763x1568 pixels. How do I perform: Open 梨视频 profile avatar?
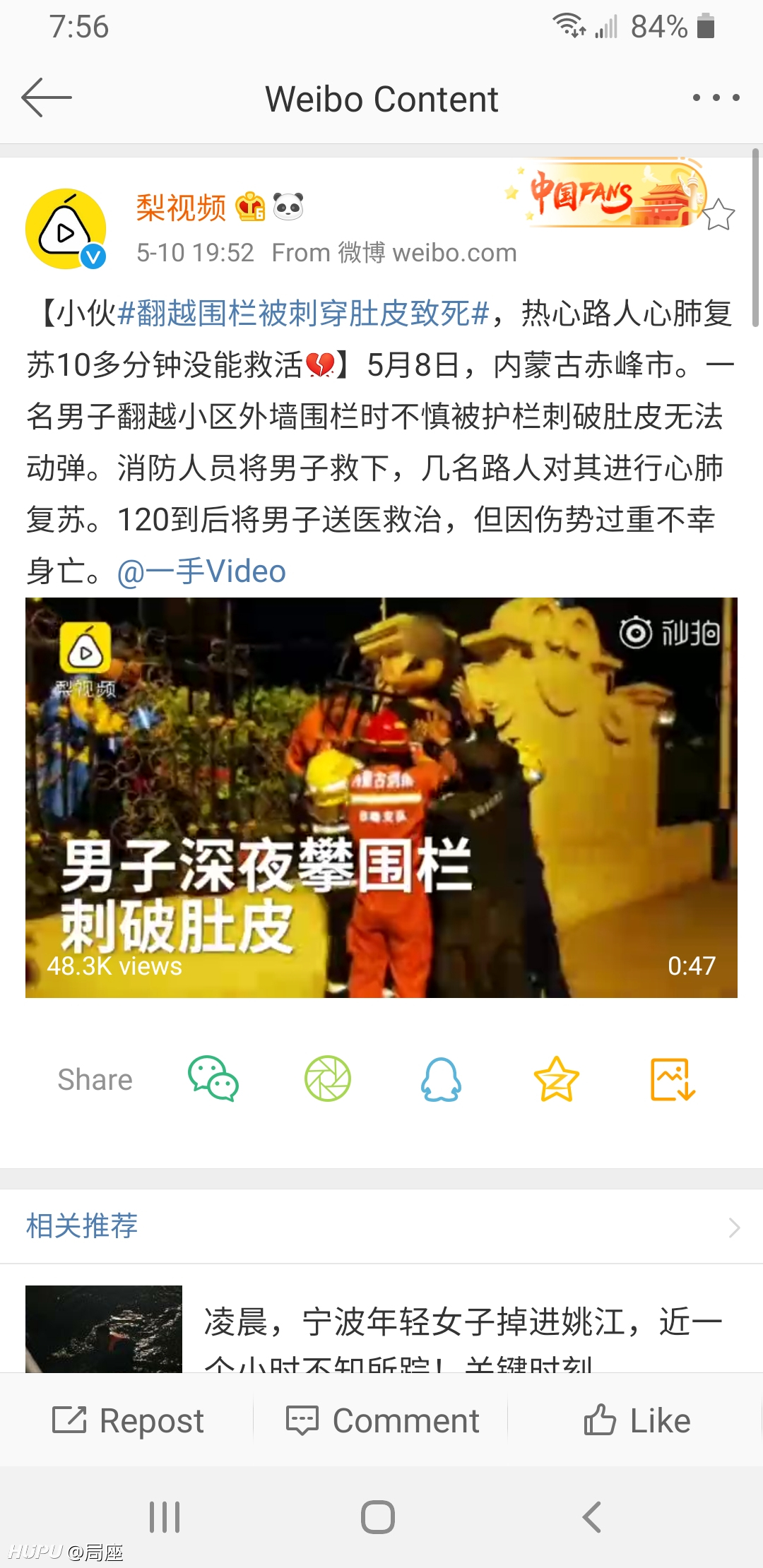tap(66, 229)
